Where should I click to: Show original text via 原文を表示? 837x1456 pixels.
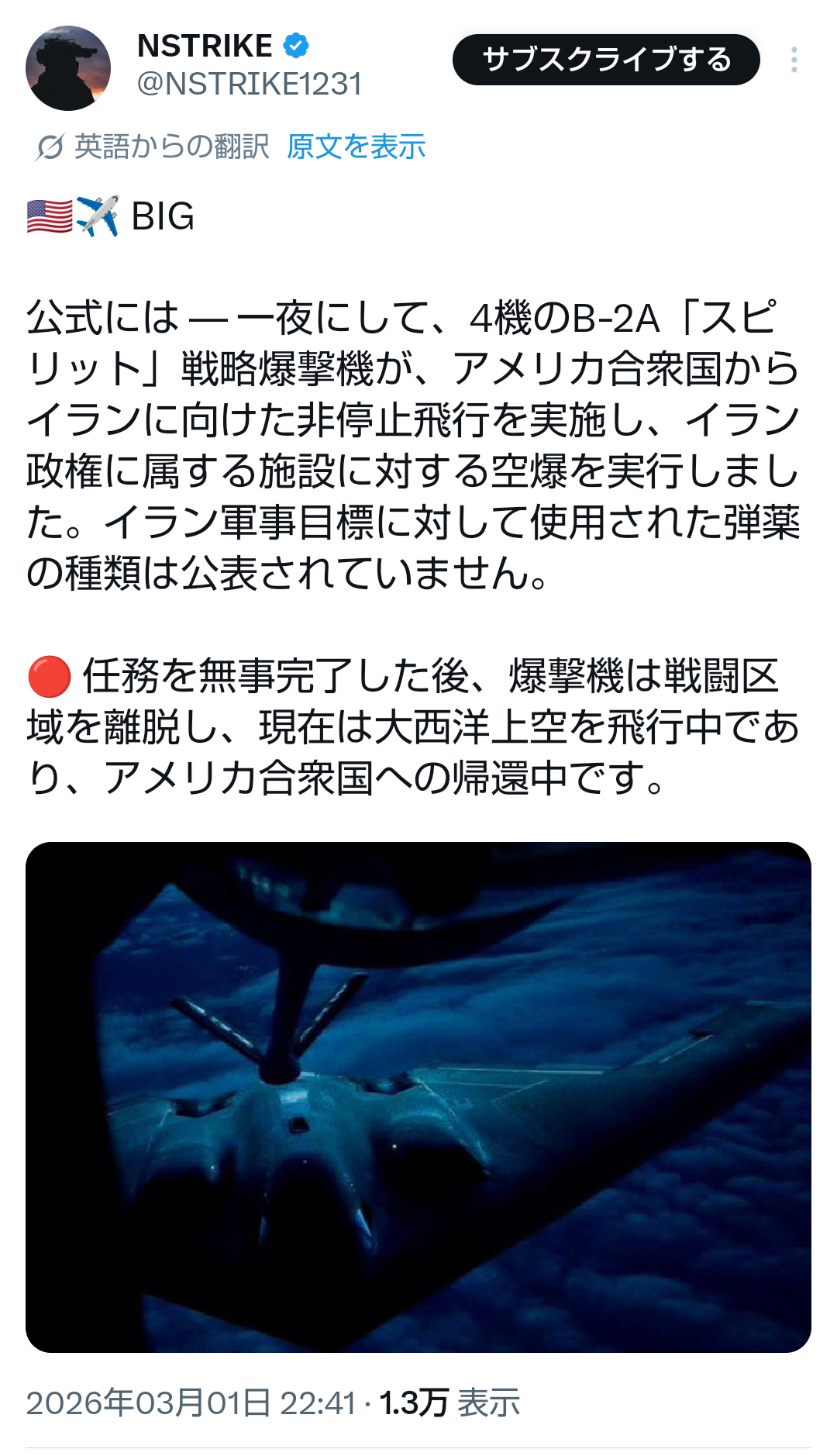[x=356, y=147]
